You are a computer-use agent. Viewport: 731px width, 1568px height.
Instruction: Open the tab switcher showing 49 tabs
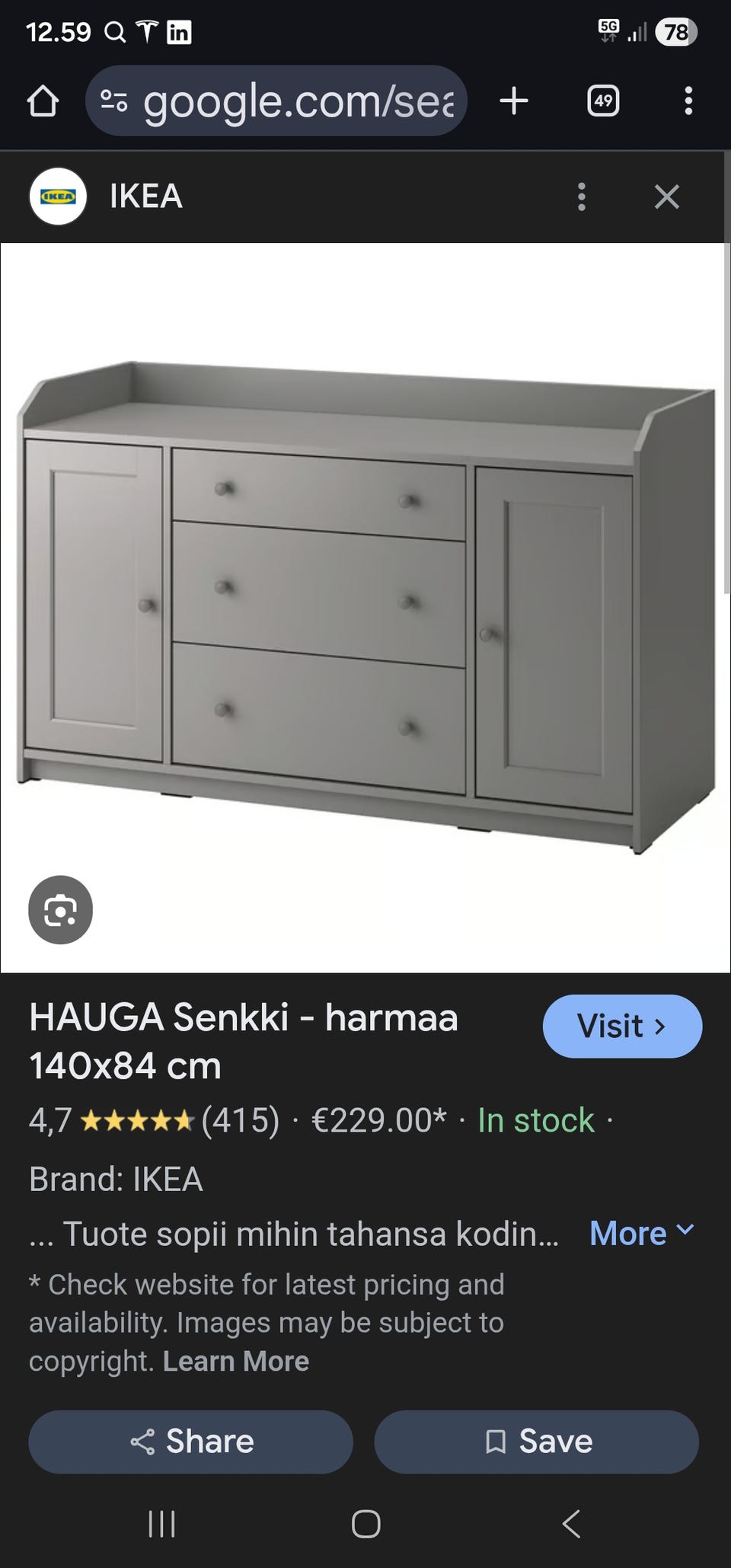point(604,100)
